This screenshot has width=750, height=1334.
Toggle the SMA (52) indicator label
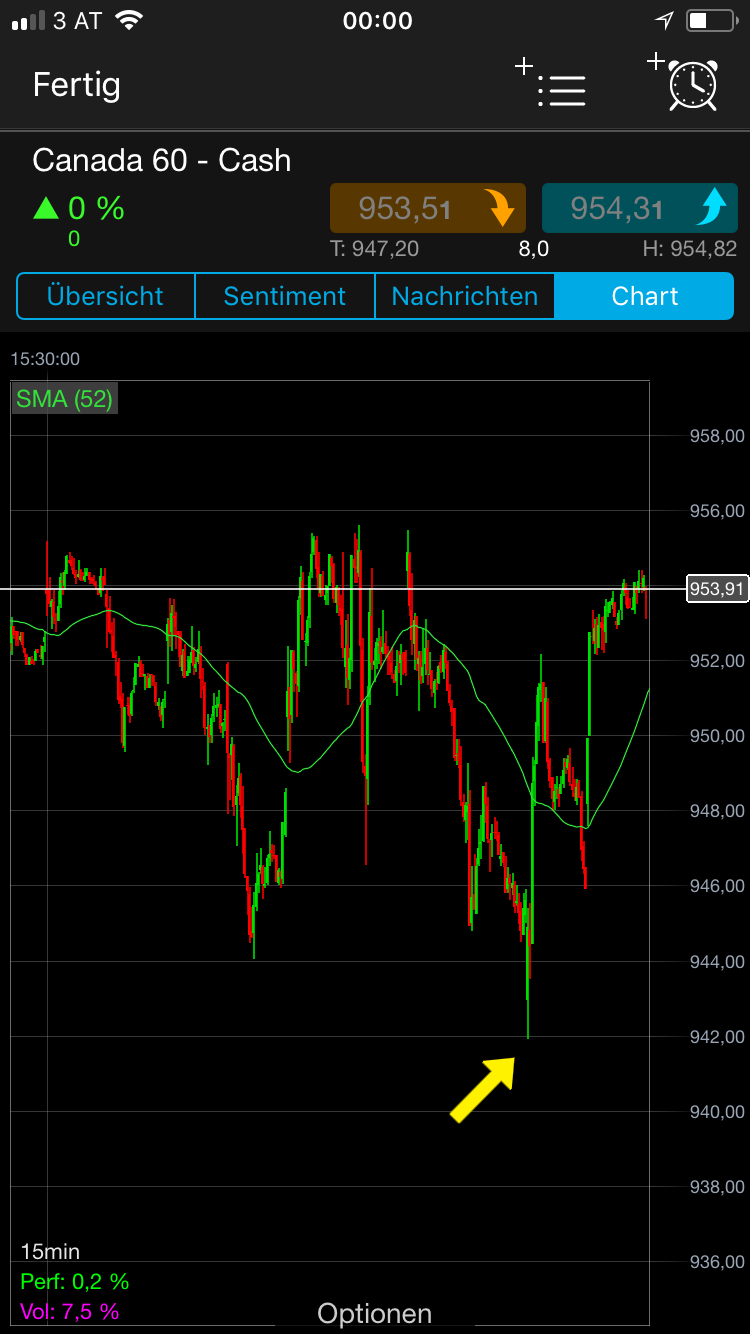point(64,398)
